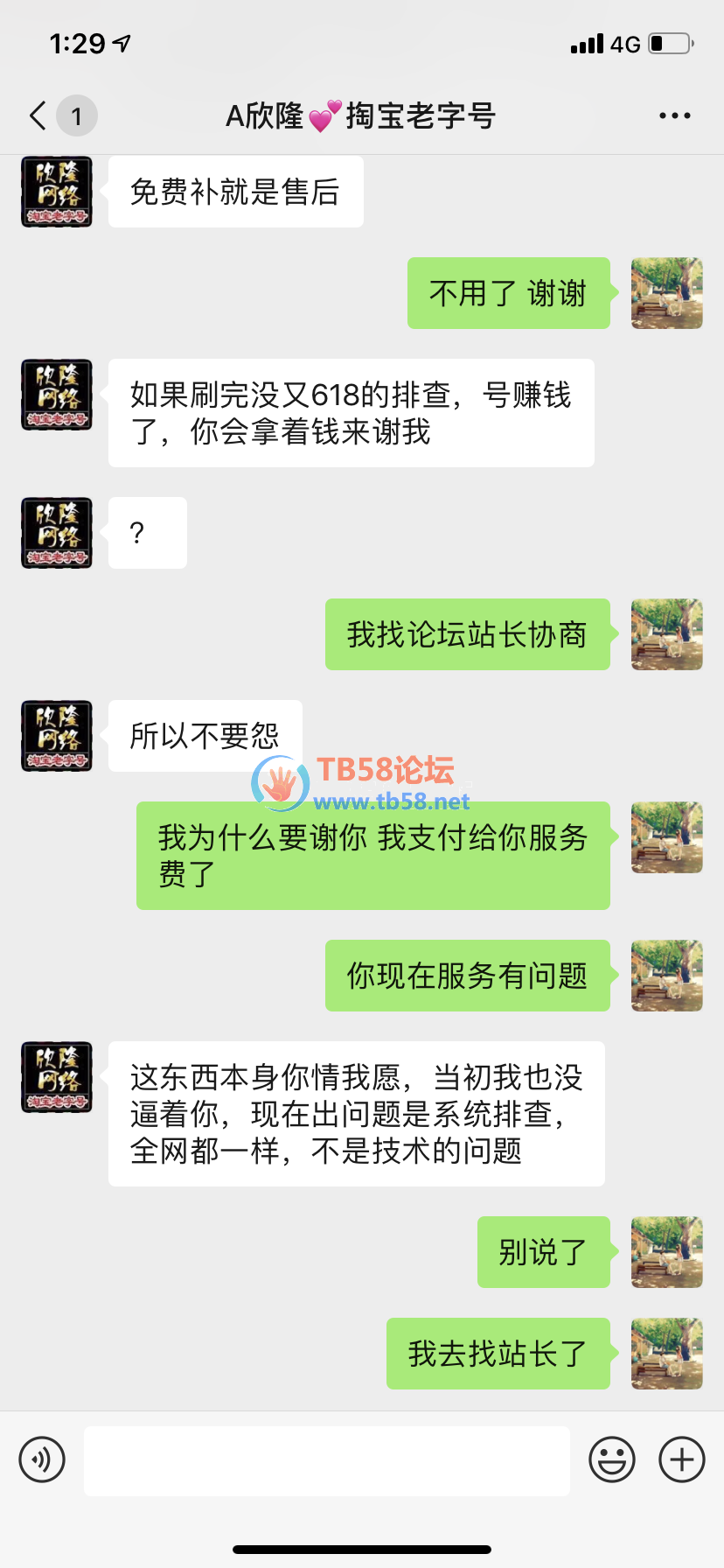Go back to the chat list
This screenshot has height=1568, width=724.
(x=38, y=115)
